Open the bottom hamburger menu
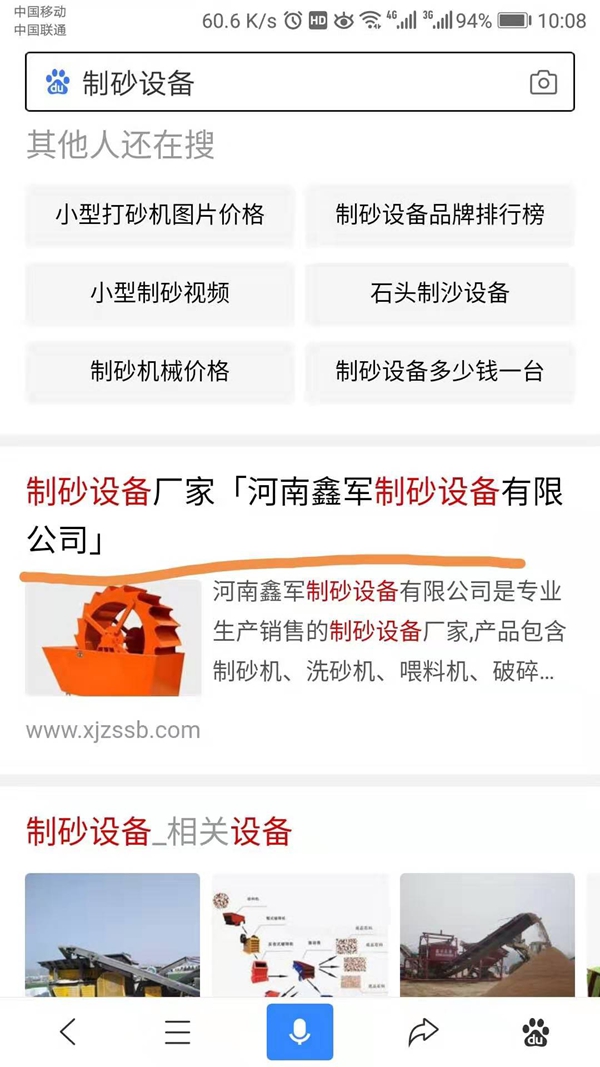 (178, 1032)
